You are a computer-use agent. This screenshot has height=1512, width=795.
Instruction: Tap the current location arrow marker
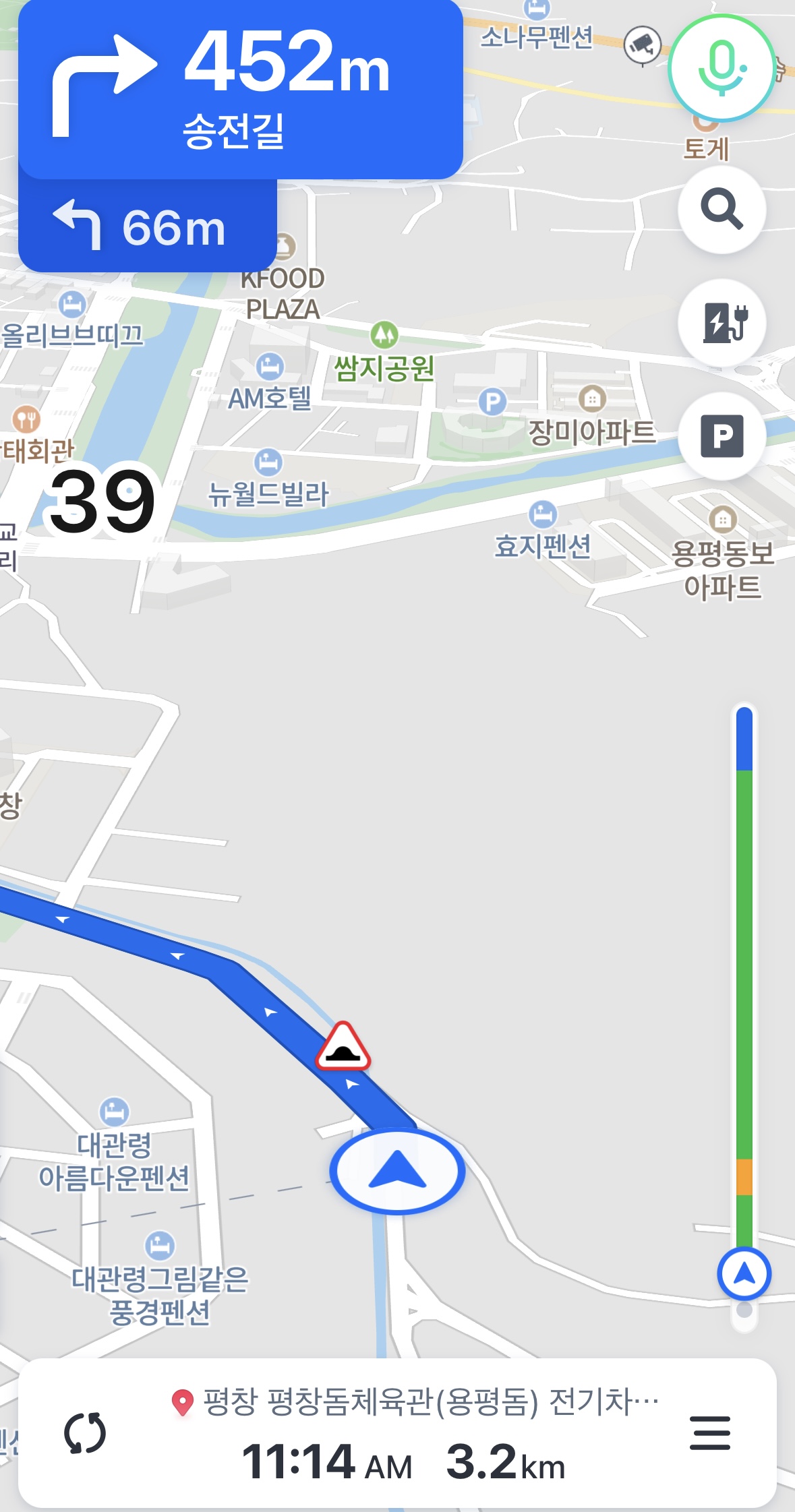click(x=398, y=1171)
